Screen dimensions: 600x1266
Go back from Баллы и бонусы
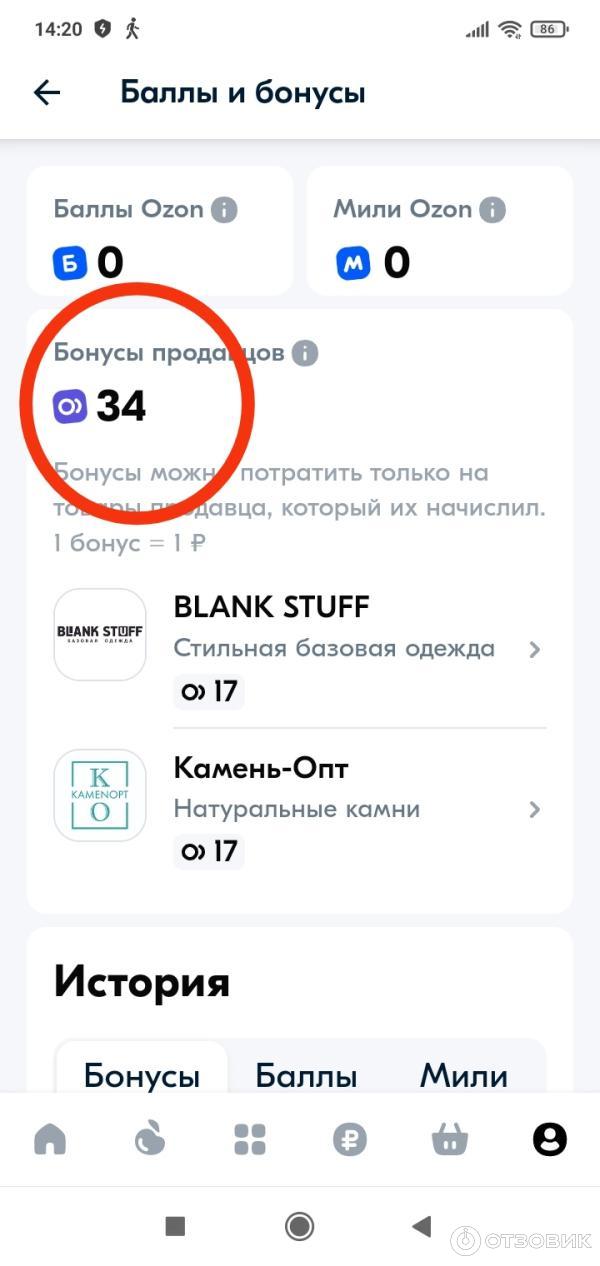(47, 93)
